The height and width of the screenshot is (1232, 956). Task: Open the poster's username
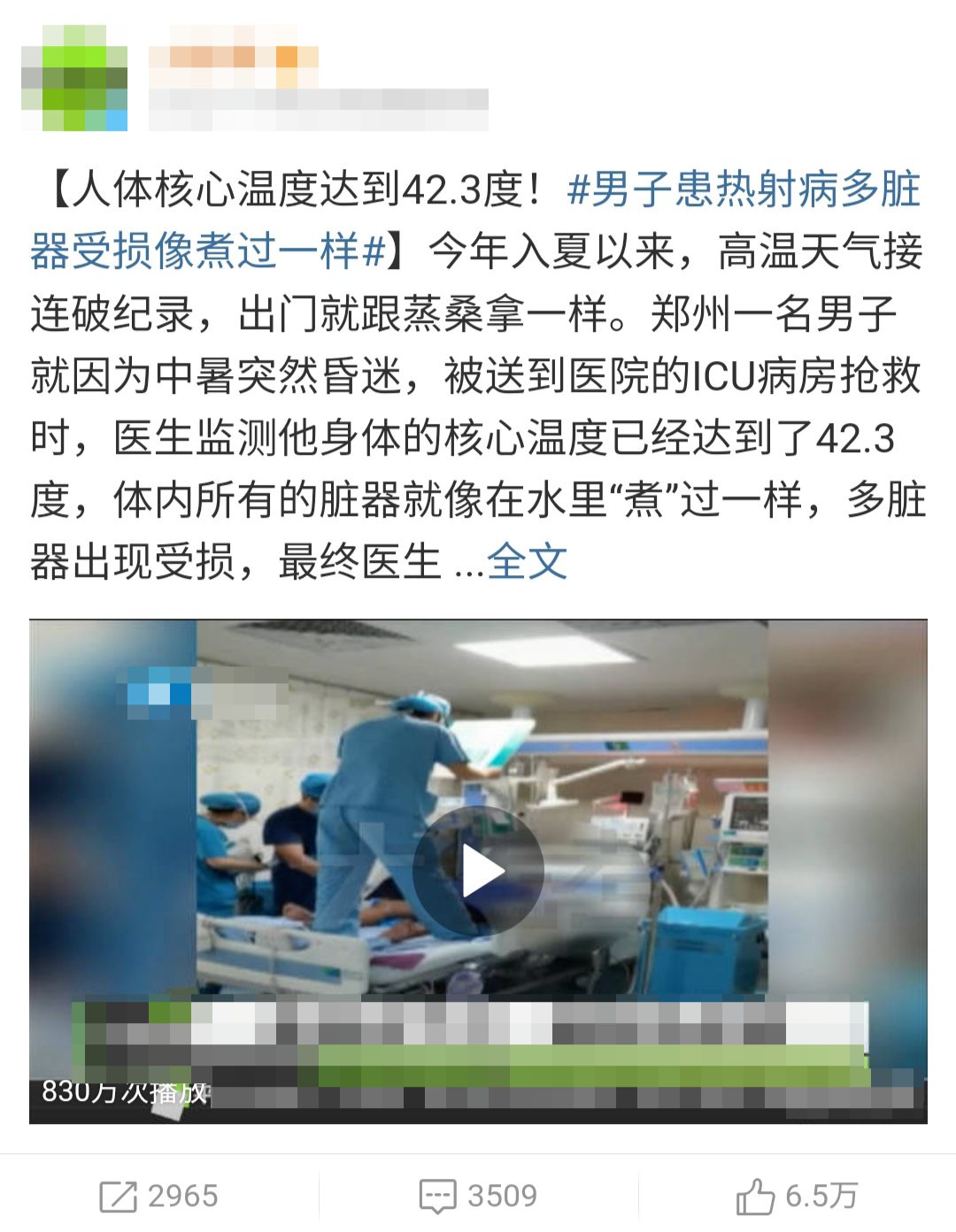tap(235, 58)
